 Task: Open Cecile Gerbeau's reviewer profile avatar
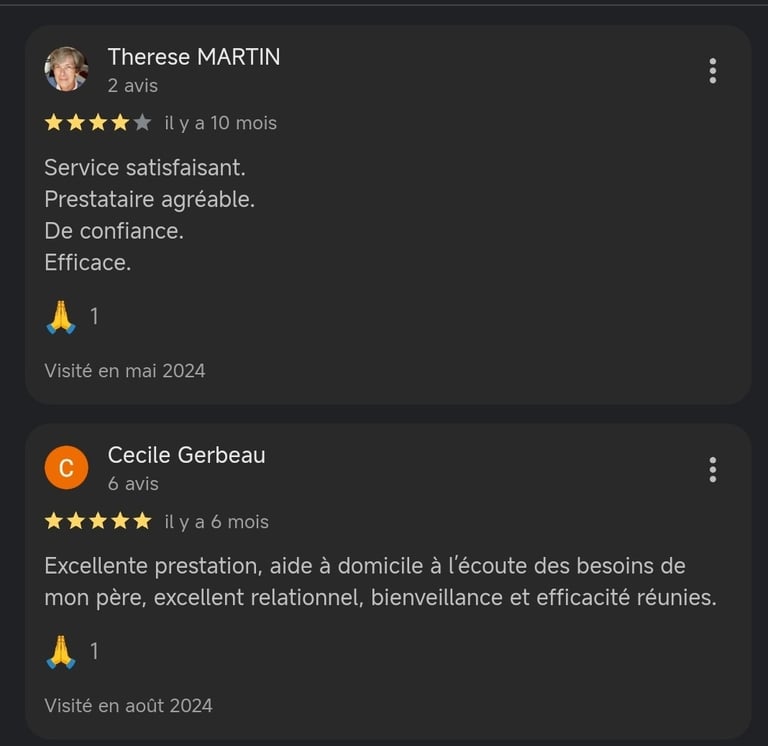(66, 468)
